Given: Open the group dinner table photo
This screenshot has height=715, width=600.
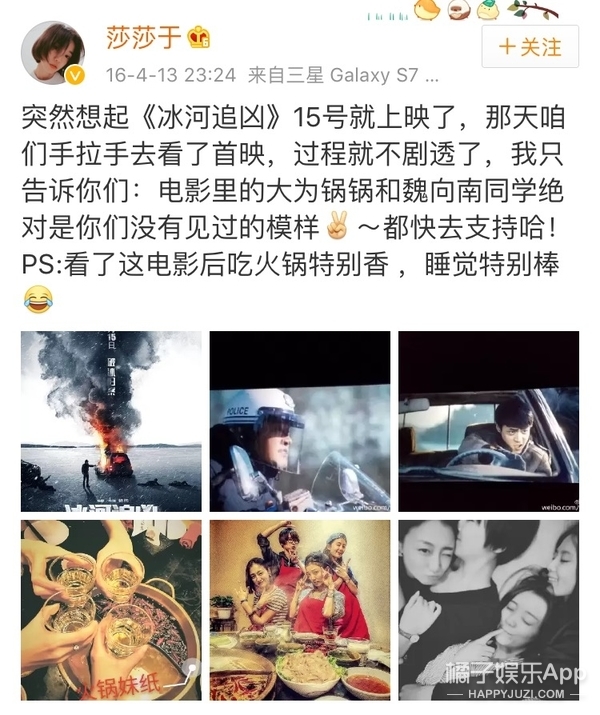Looking at the screenshot, I should point(299,608).
